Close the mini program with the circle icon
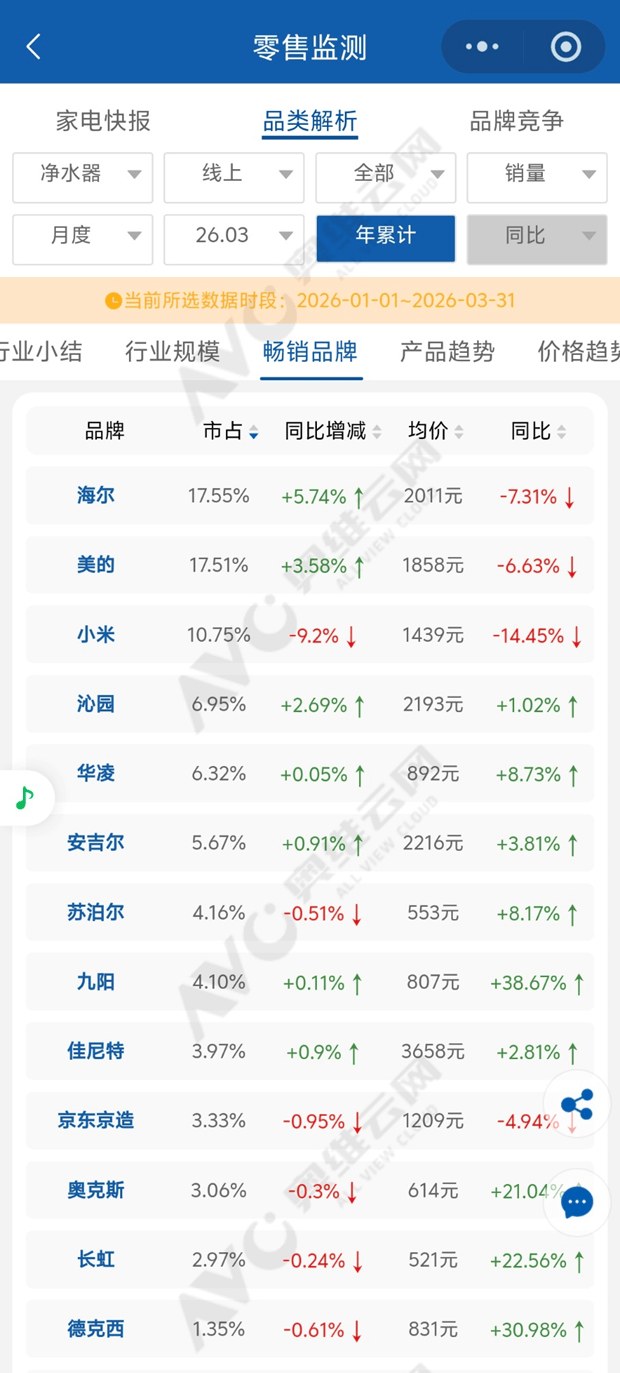 pyautogui.click(x=566, y=47)
